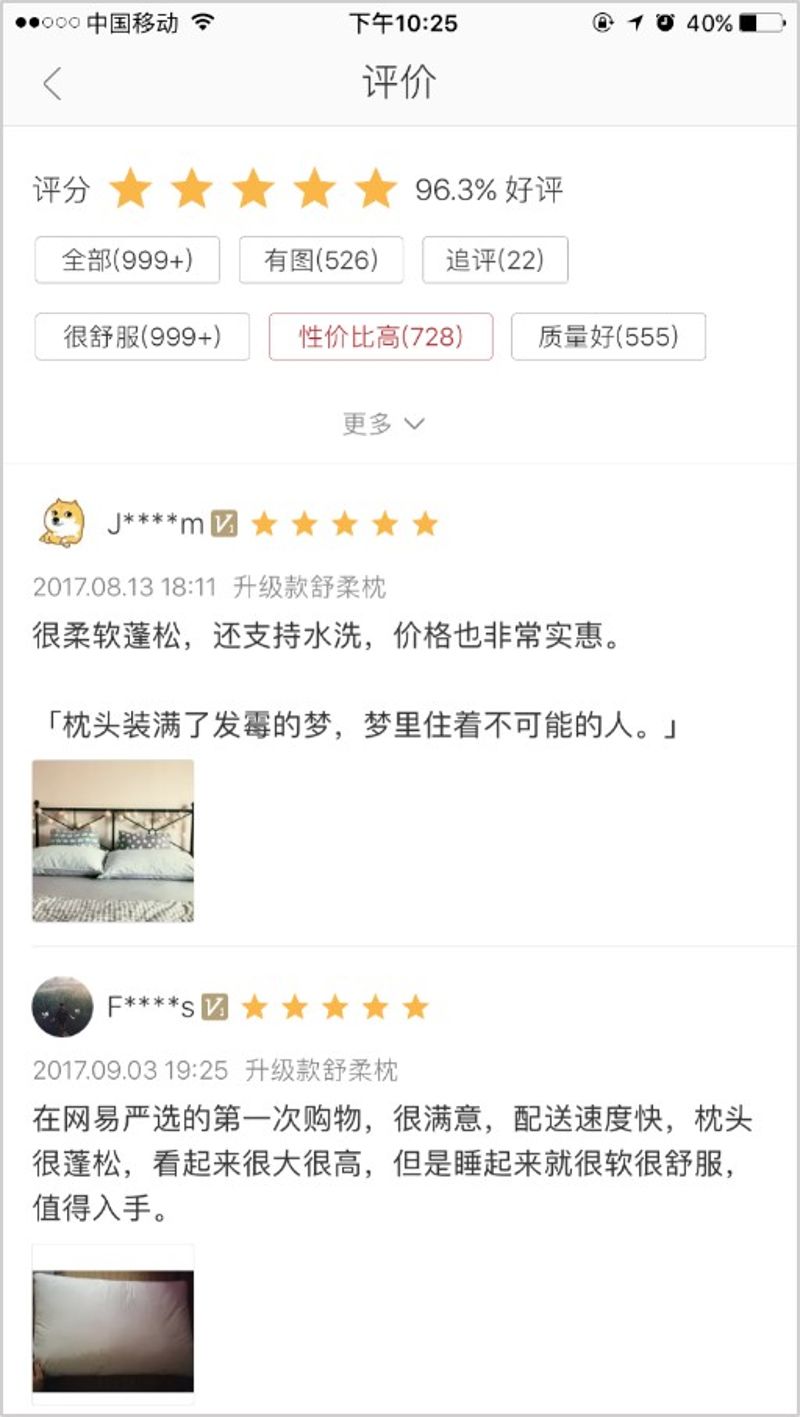Show 追评(22) follow-up reviews

(x=495, y=261)
